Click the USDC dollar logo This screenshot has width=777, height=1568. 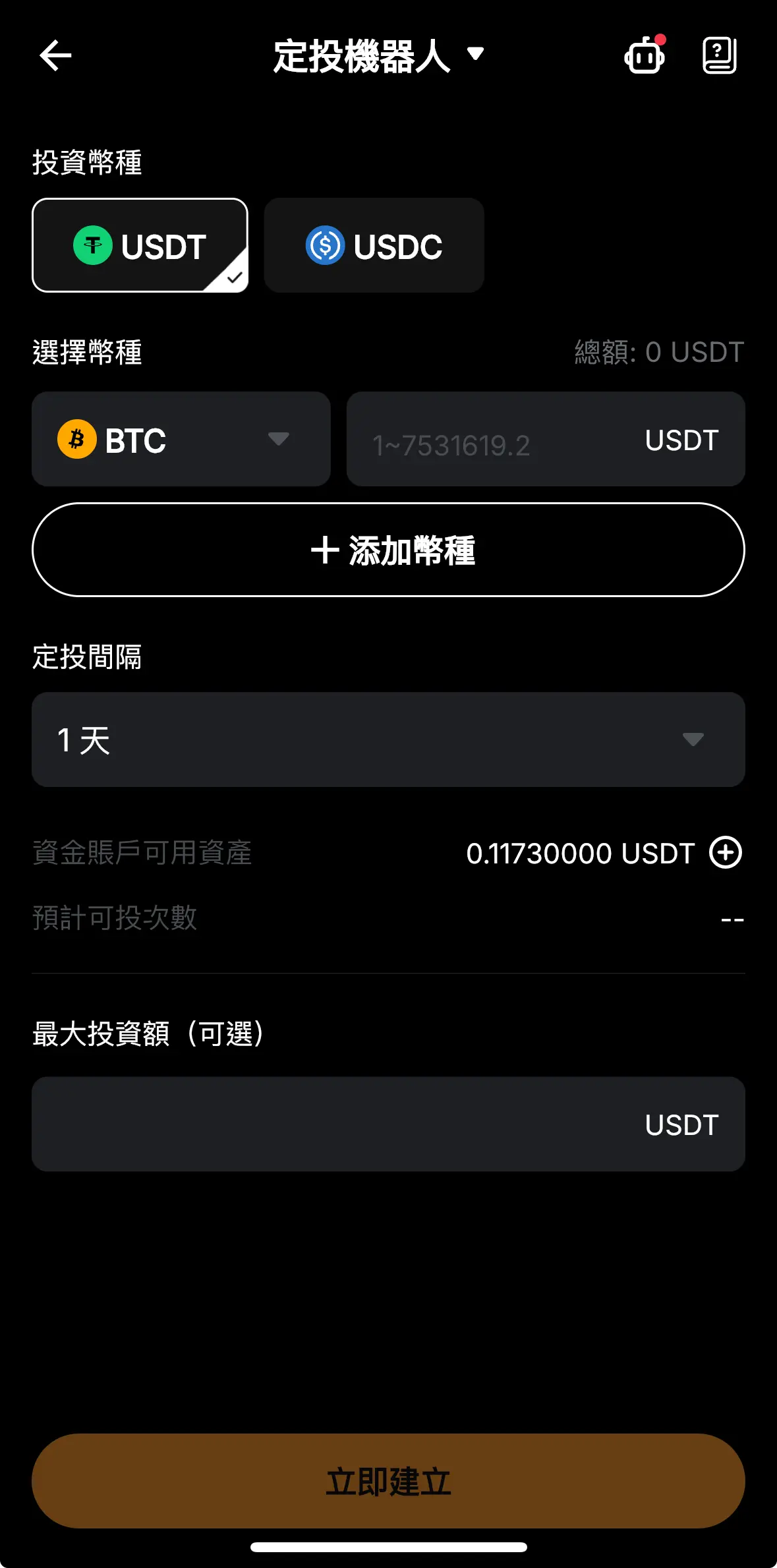coord(326,246)
